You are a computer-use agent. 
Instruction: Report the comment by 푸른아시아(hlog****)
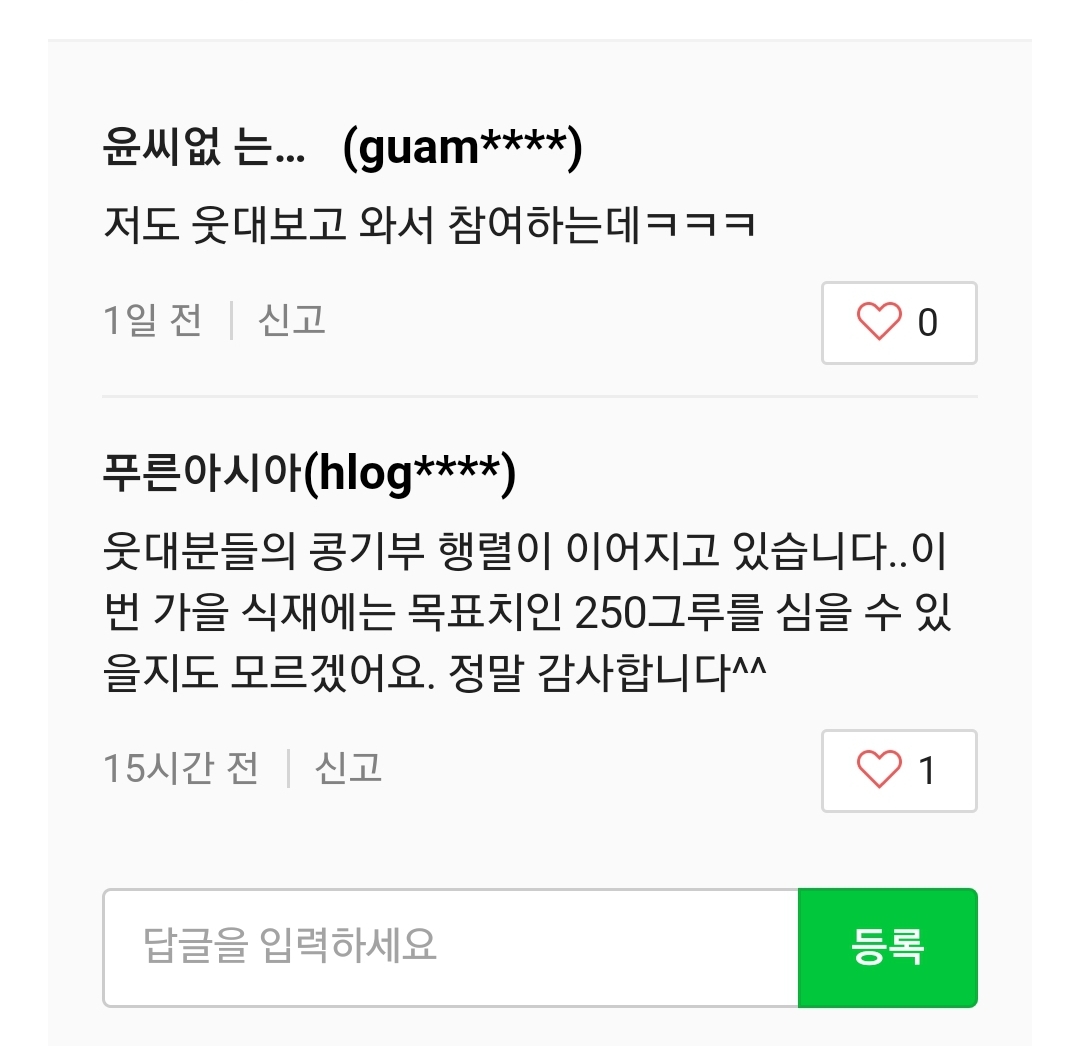tap(348, 769)
